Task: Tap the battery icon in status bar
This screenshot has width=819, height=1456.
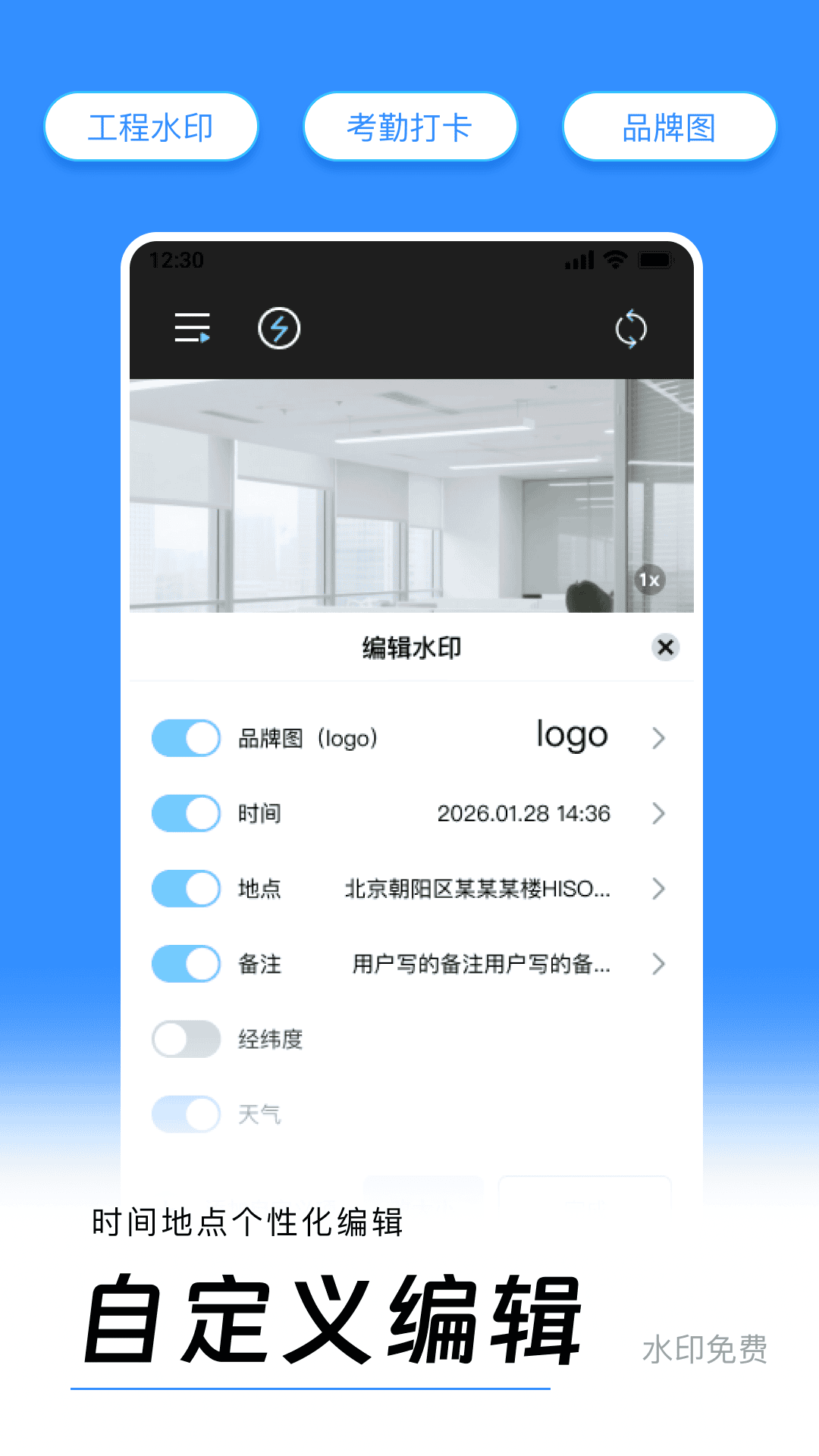Action: tap(657, 259)
